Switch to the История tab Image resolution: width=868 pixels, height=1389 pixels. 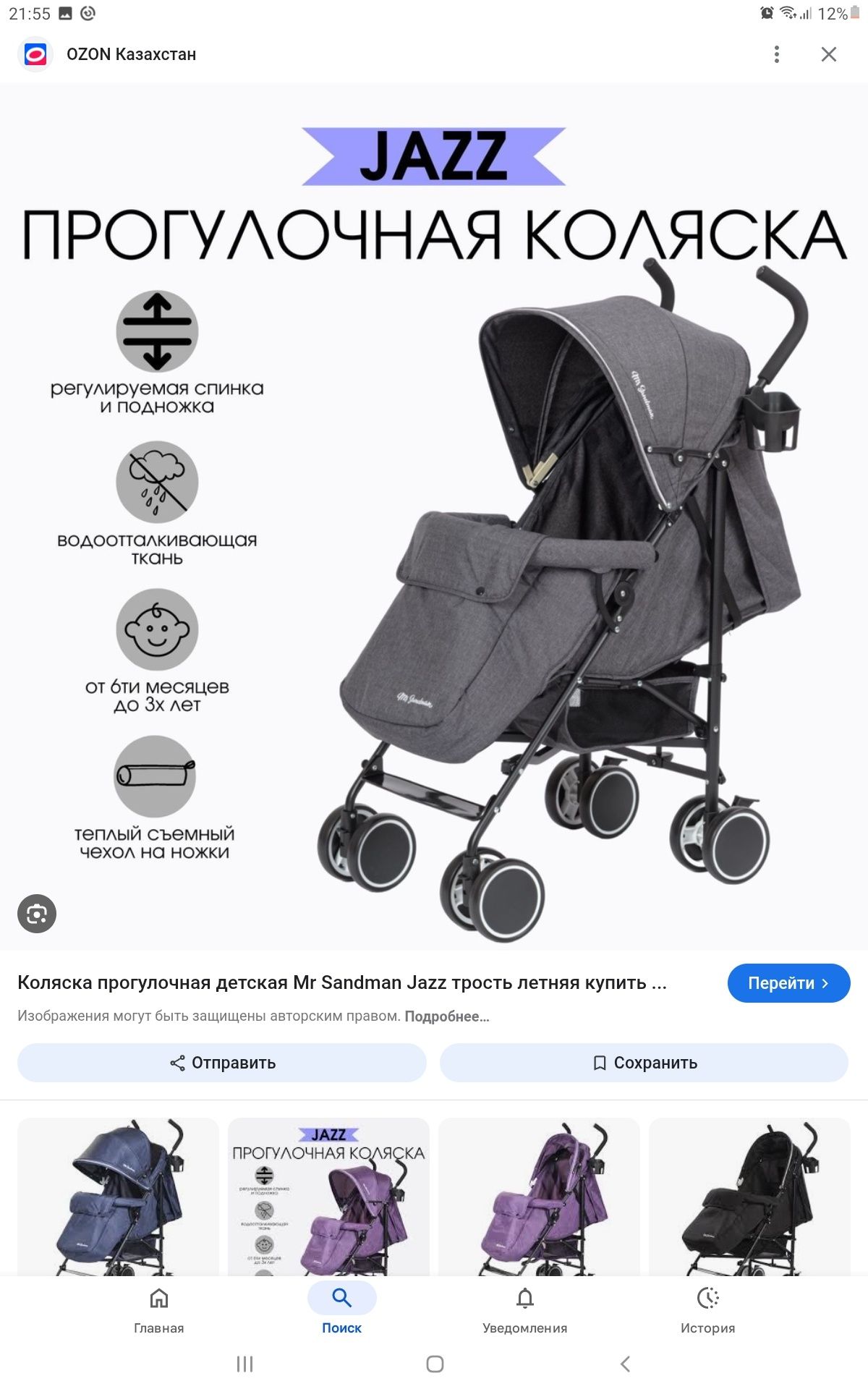click(x=707, y=1309)
